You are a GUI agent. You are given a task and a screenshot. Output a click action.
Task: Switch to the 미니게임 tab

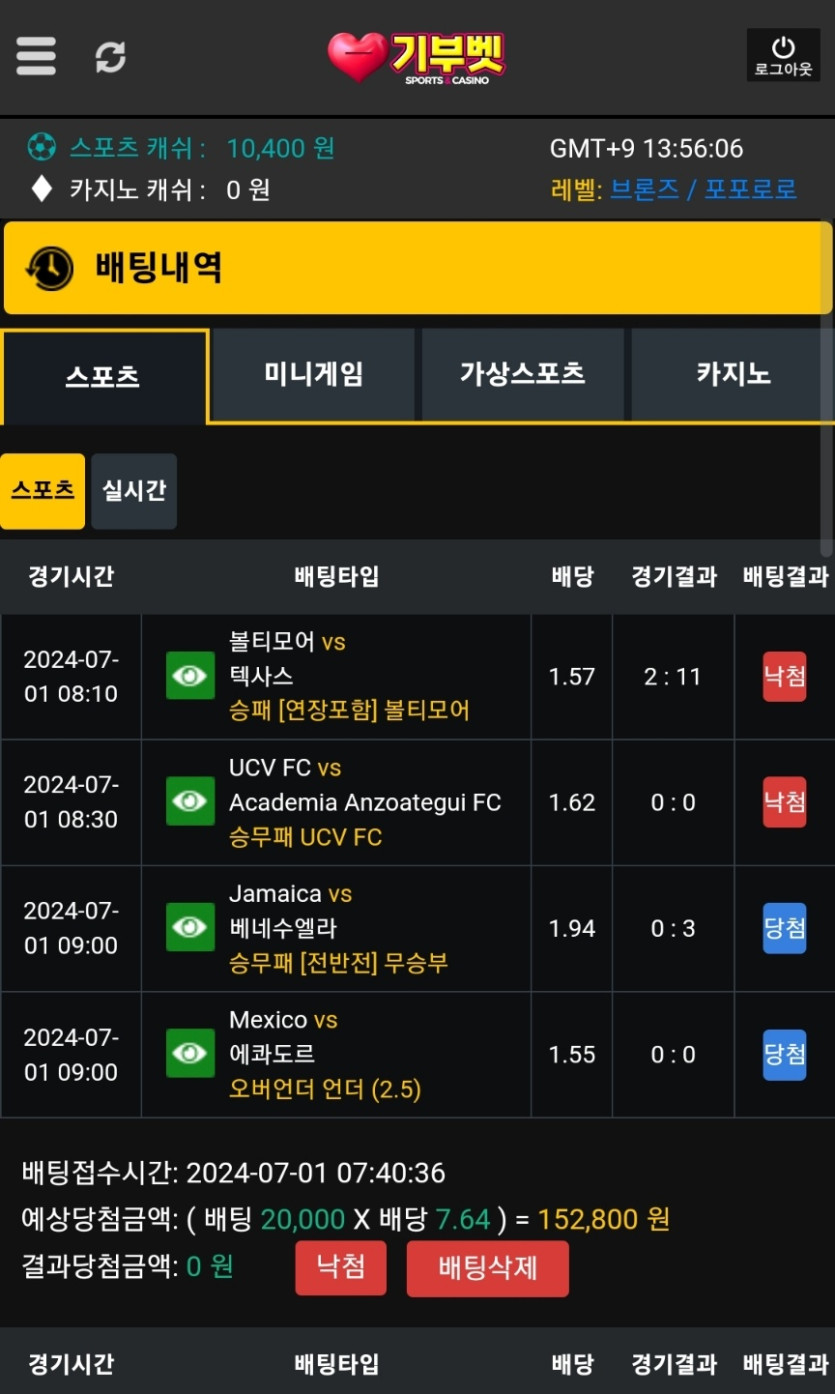(313, 374)
